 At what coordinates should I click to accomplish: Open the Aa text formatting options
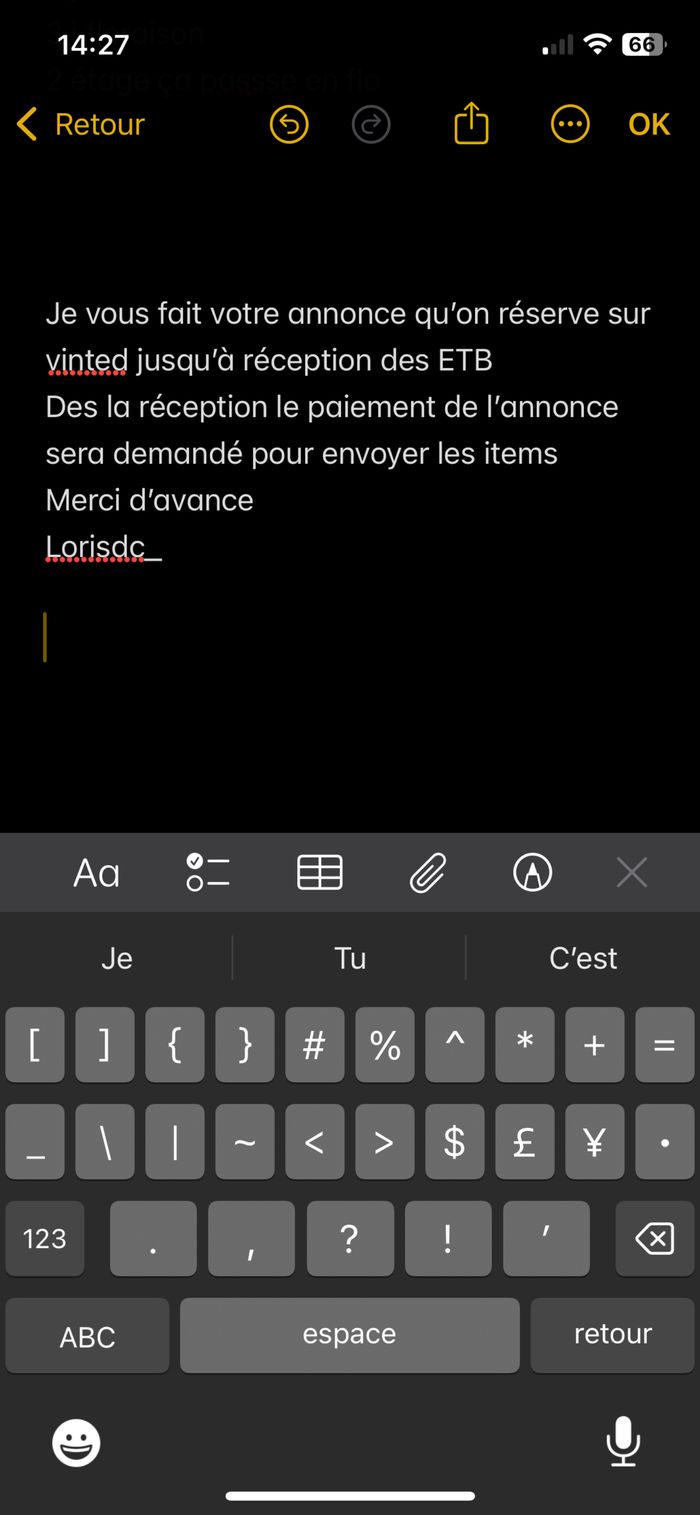point(96,873)
